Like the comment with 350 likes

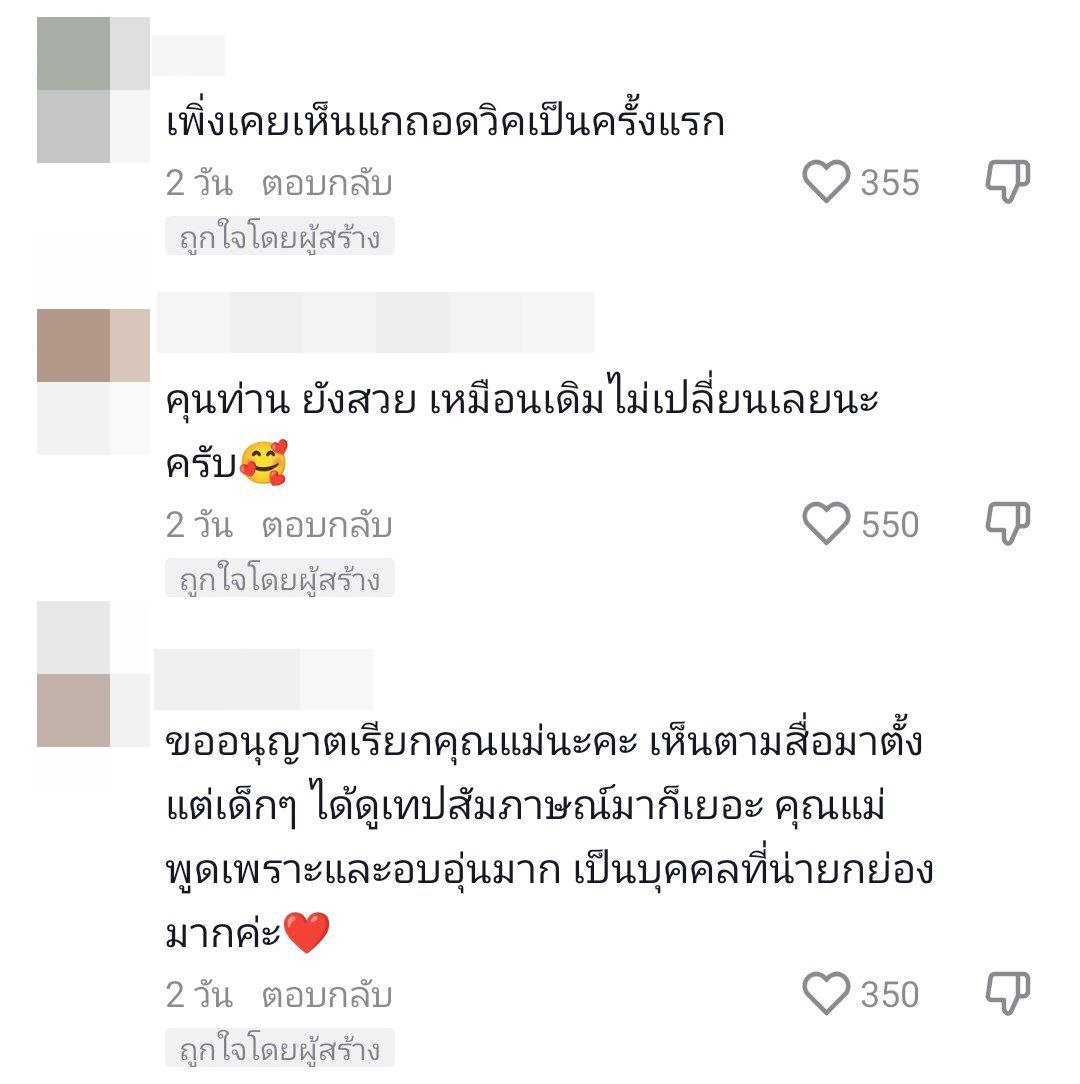(826, 995)
